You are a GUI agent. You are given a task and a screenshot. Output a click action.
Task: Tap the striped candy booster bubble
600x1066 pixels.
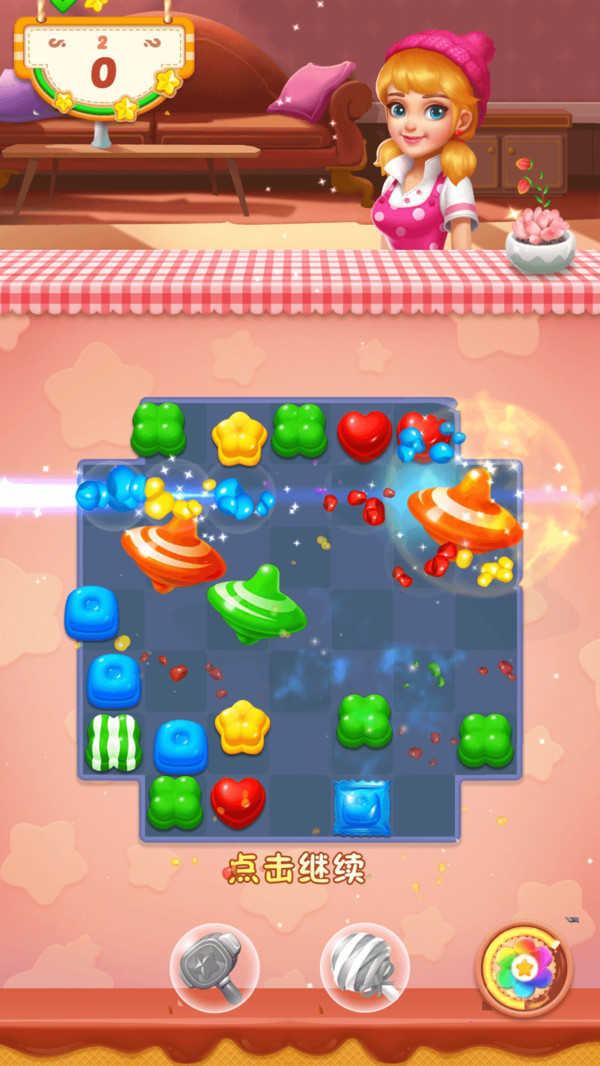click(x=365, y=966)
